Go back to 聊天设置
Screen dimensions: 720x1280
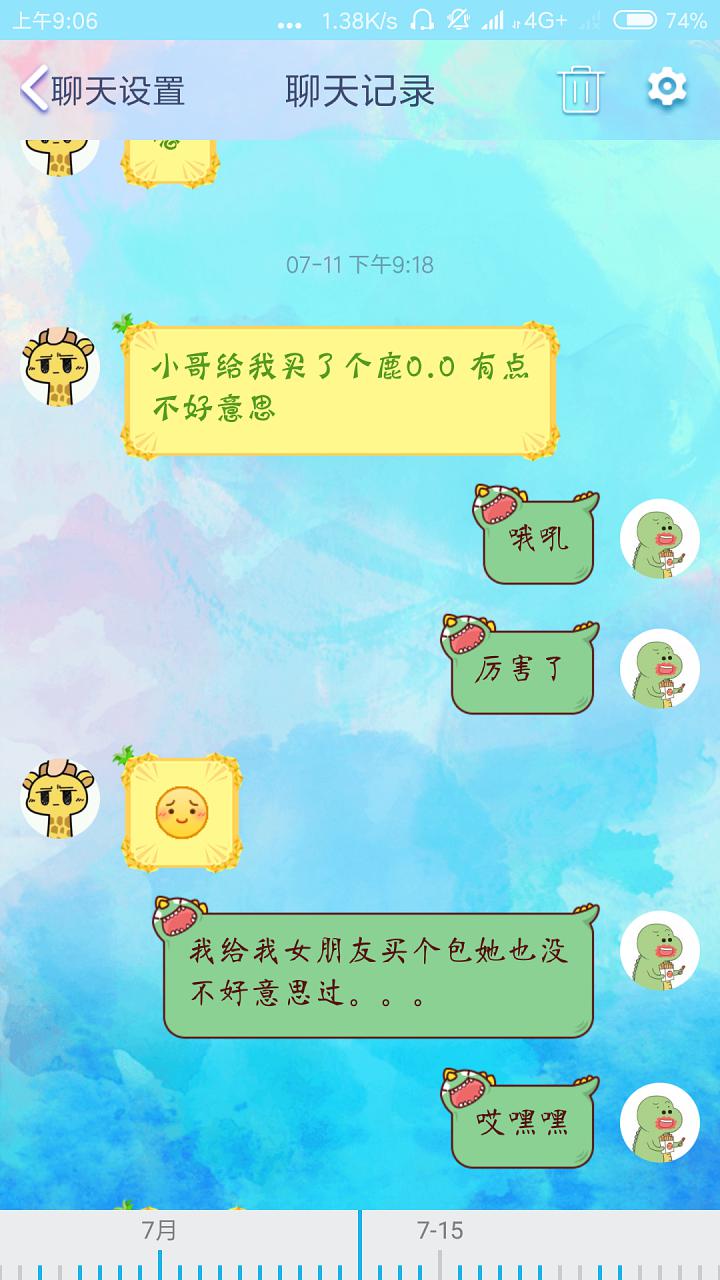[103, 90]
